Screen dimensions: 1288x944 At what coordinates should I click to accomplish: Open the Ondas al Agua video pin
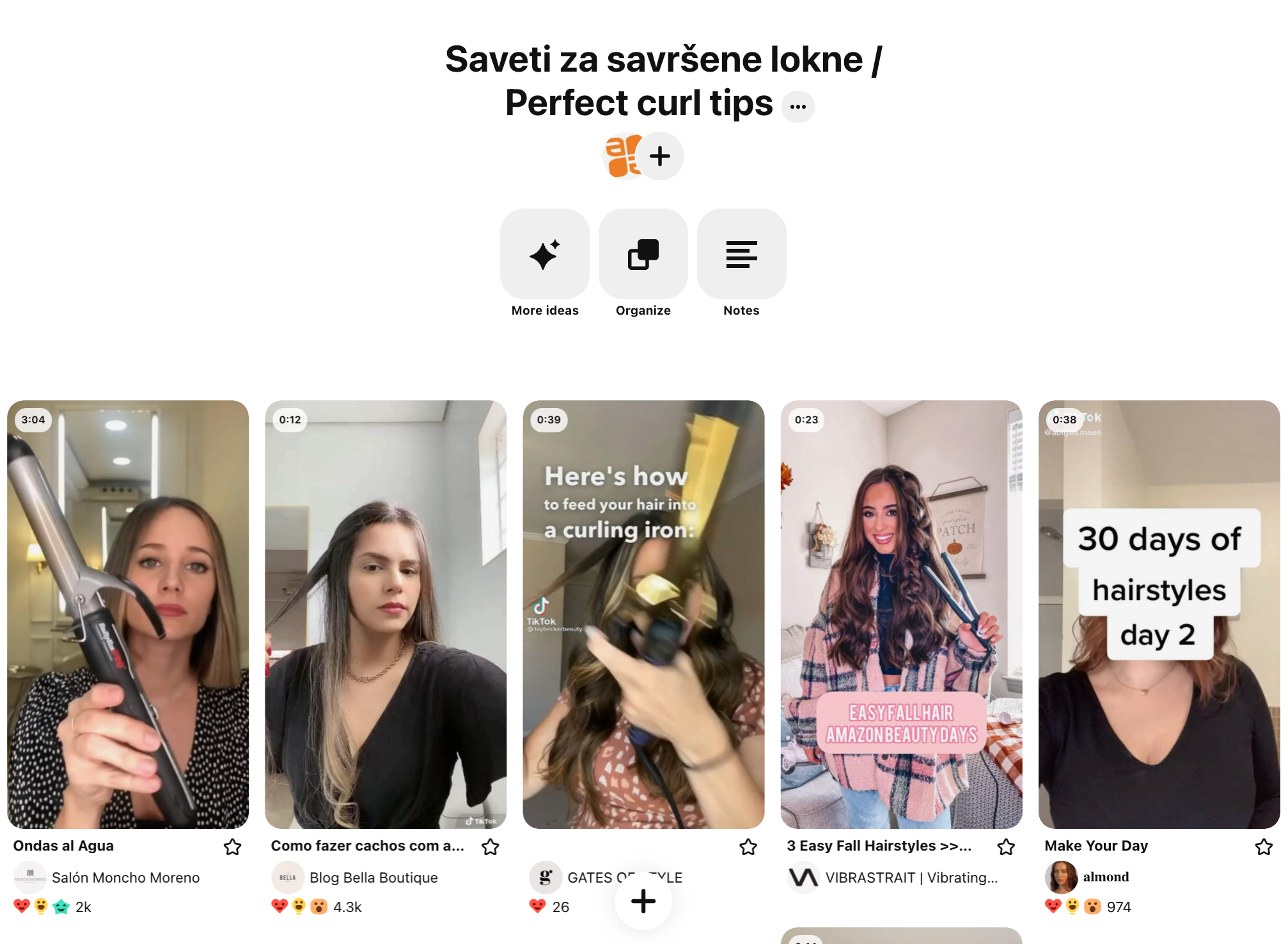tap(128, 614)
